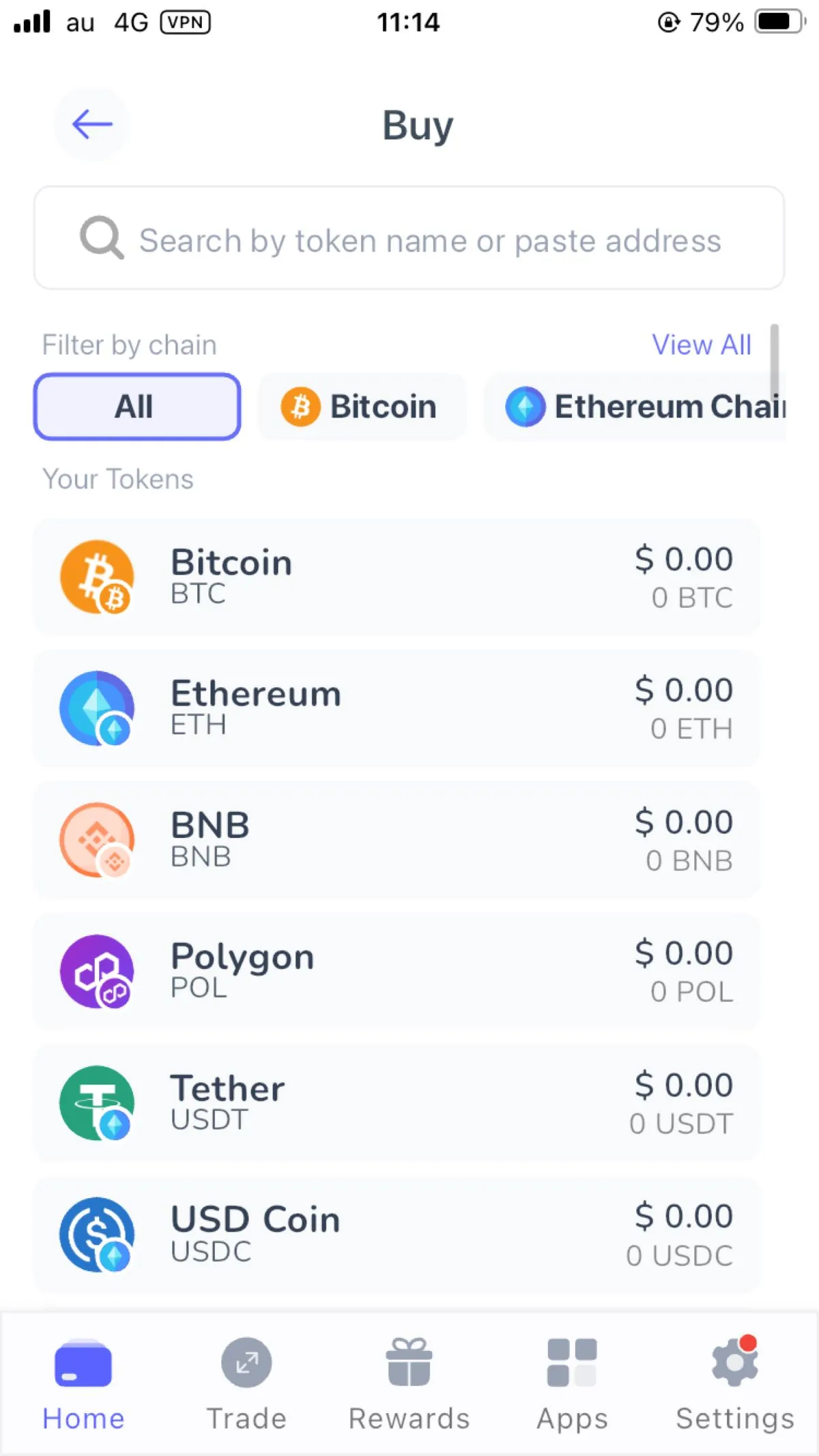Select the Polygon token logo
The height and width of the screenshot is (1456, 819).
[x=98, y=972]
